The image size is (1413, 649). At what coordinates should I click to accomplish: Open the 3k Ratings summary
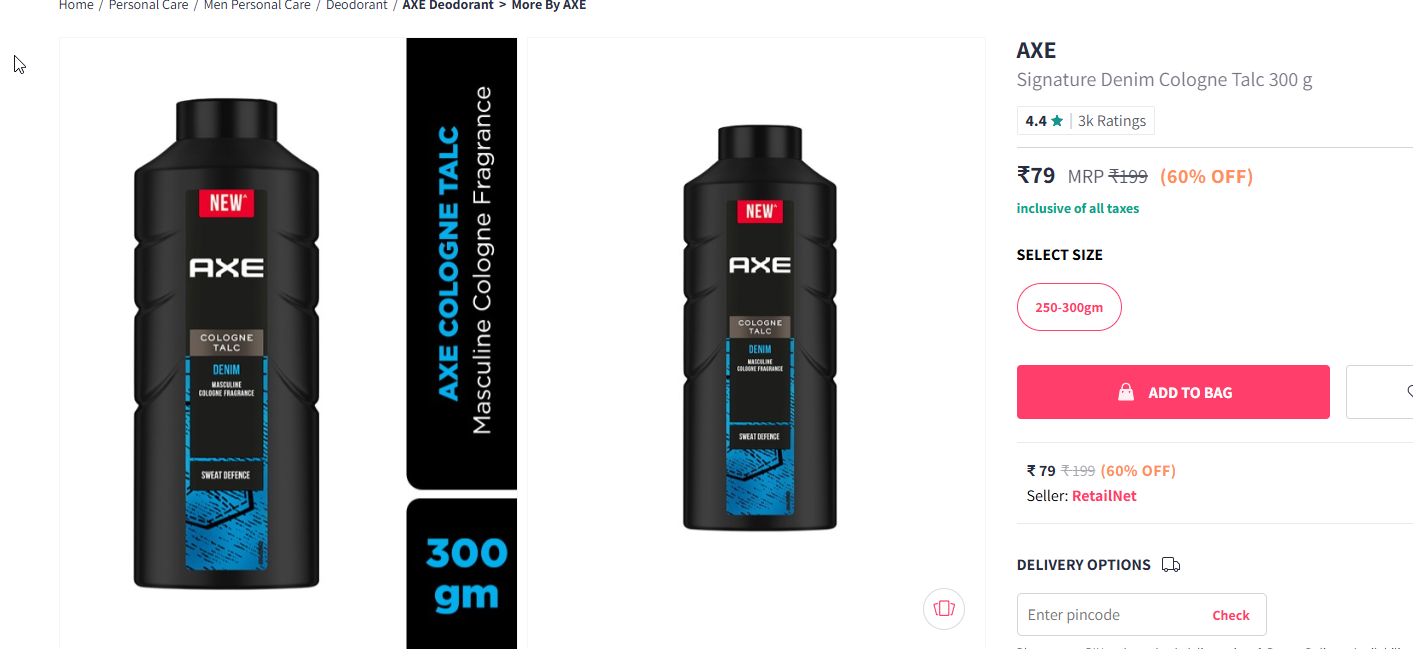(1111, 121)
